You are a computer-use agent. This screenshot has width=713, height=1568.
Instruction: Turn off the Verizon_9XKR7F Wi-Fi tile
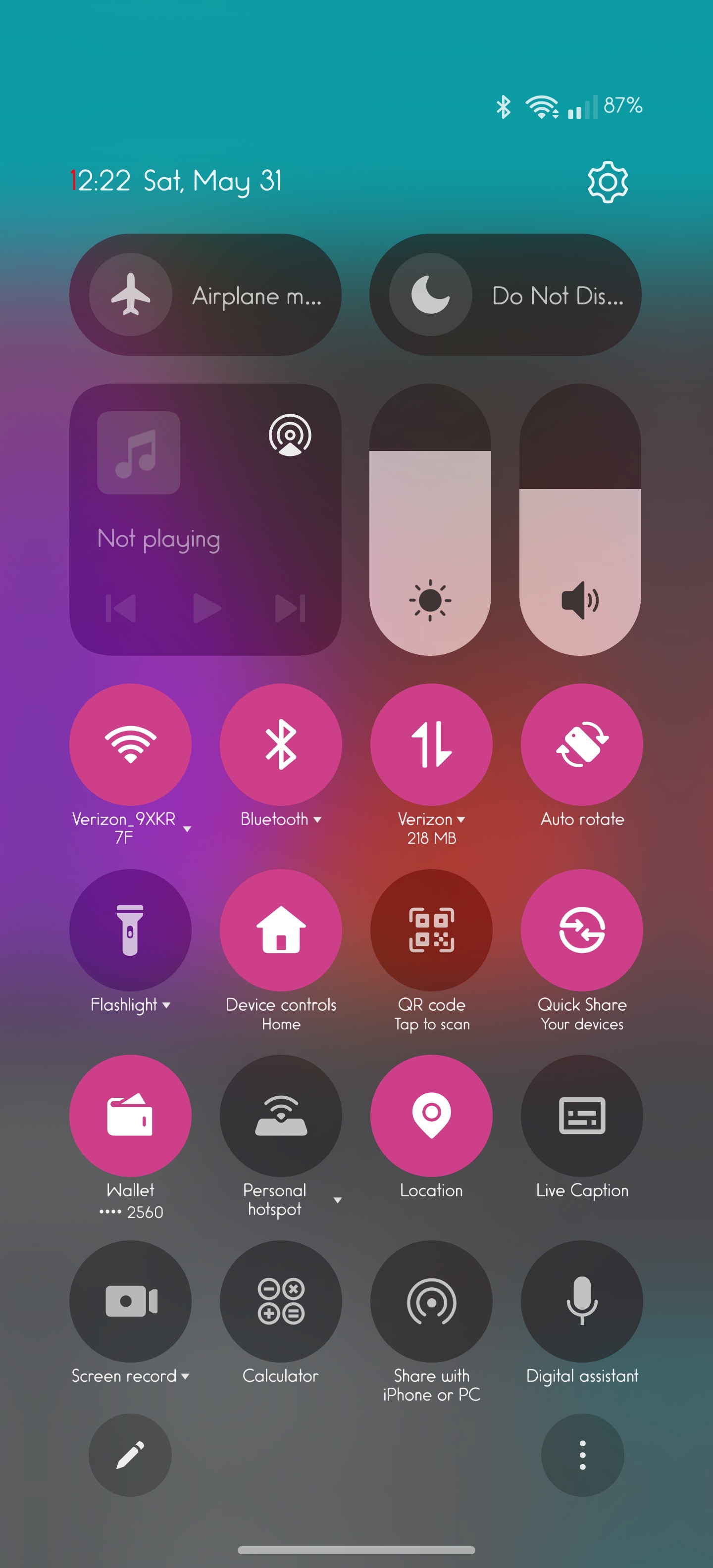pyautogui.click(x=130, y=744)
